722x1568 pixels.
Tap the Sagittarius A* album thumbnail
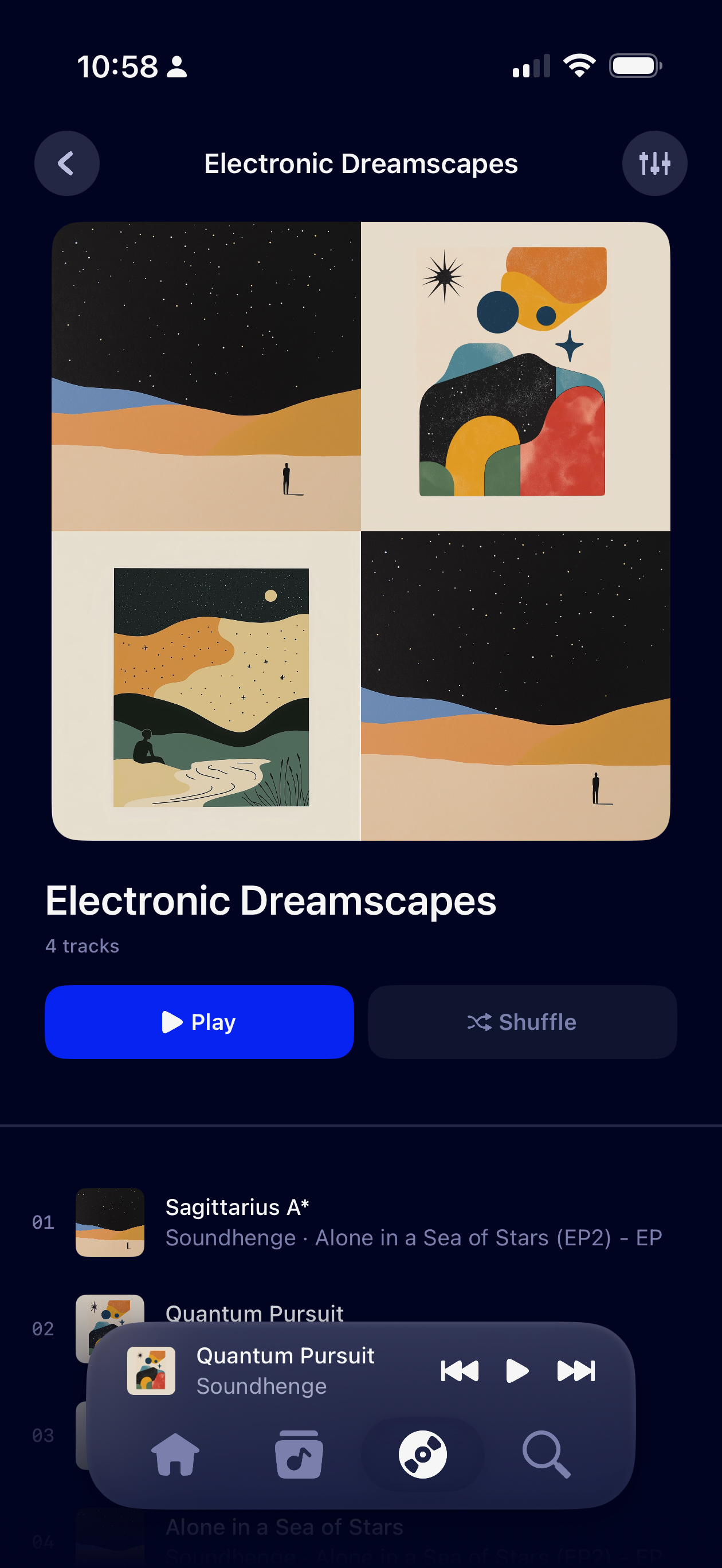click(110, 1222)
